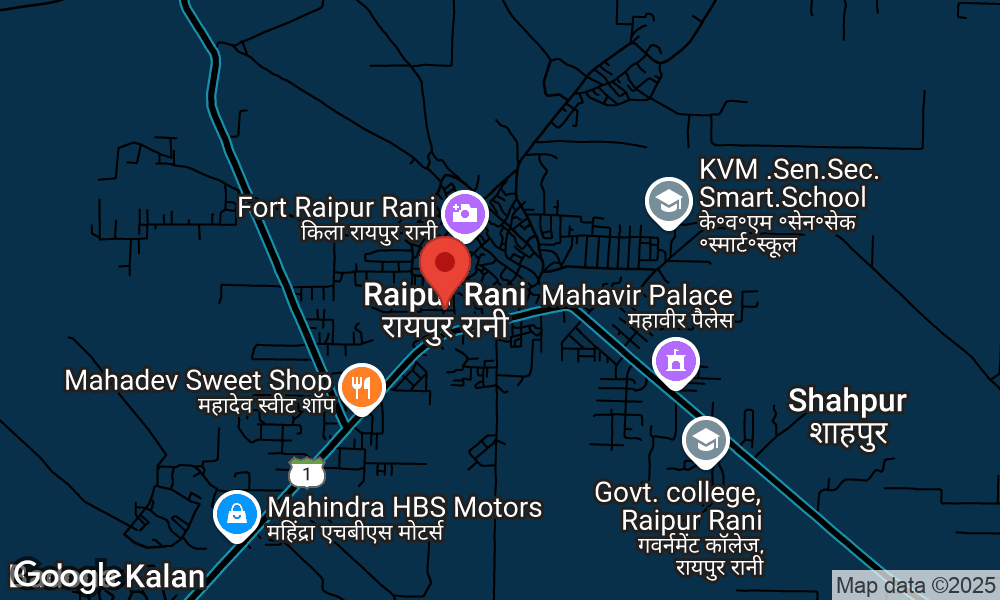This screenshot has height=600, width=1000.
Task: Select the Mahavir Palace marker
Action: tap(676, 360)
